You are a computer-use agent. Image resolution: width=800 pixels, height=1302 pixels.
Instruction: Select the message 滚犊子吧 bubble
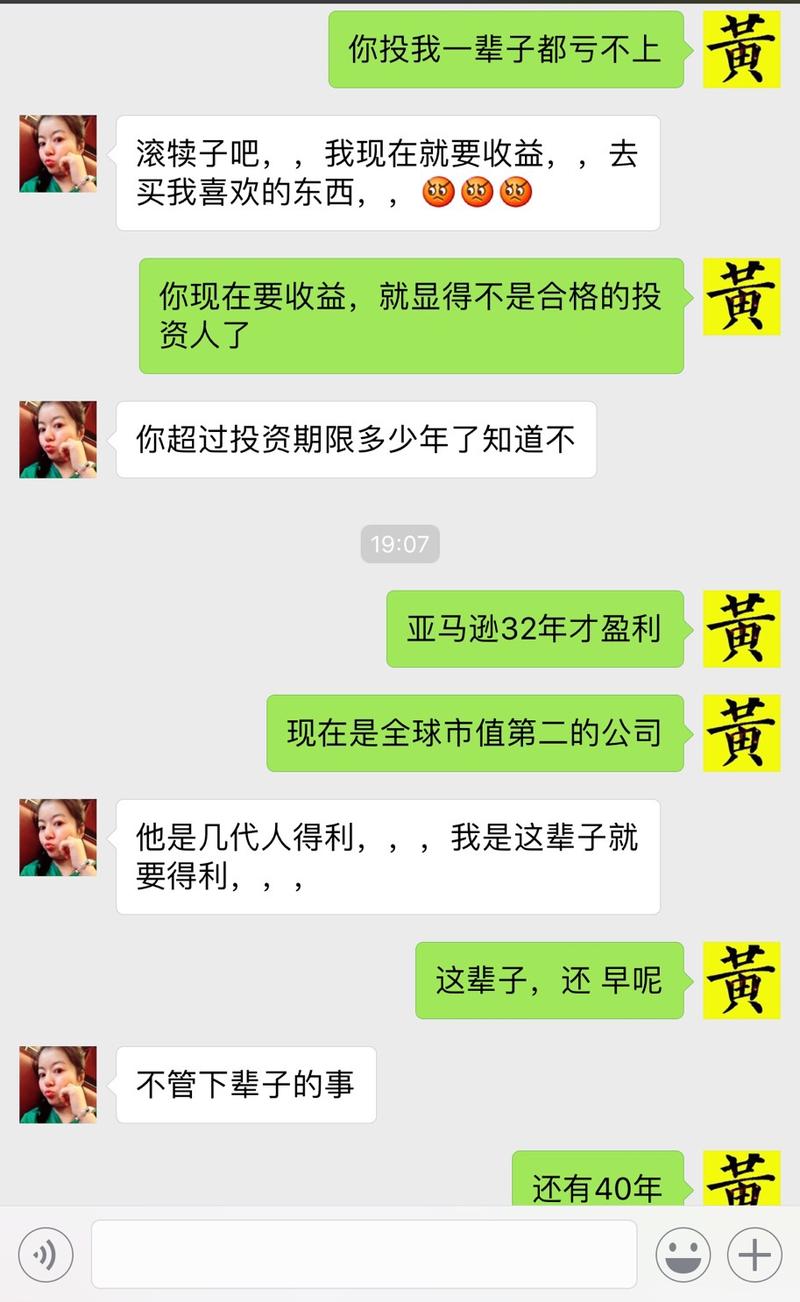(x=388, y=171)
